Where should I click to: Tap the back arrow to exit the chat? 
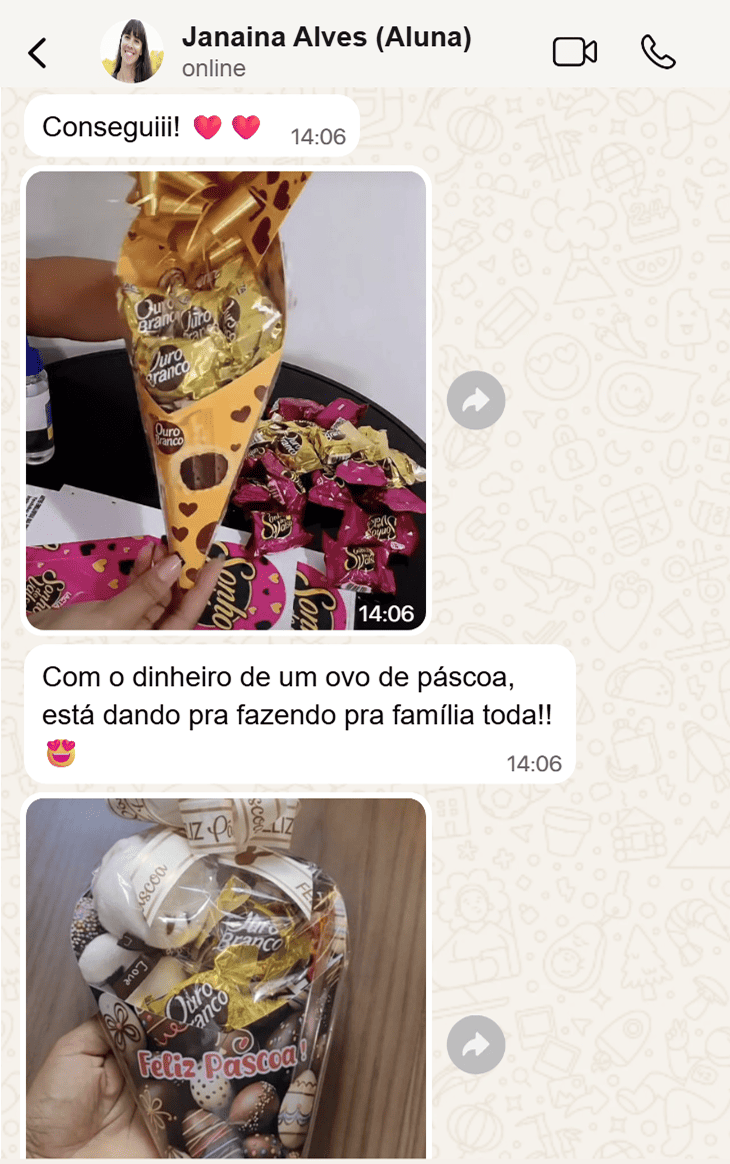point(38,53)
